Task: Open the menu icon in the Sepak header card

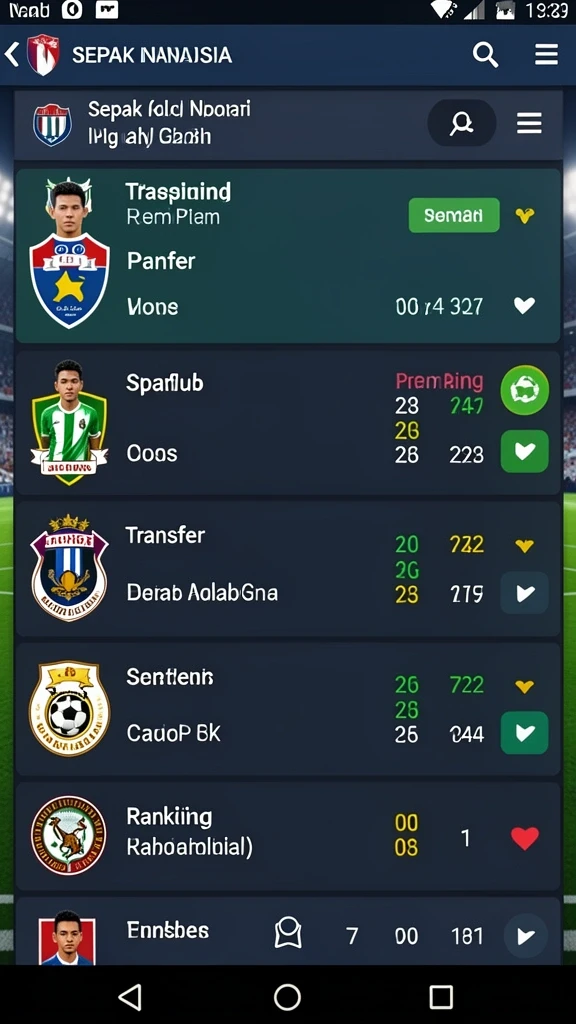Action: (x=529, y=123)
